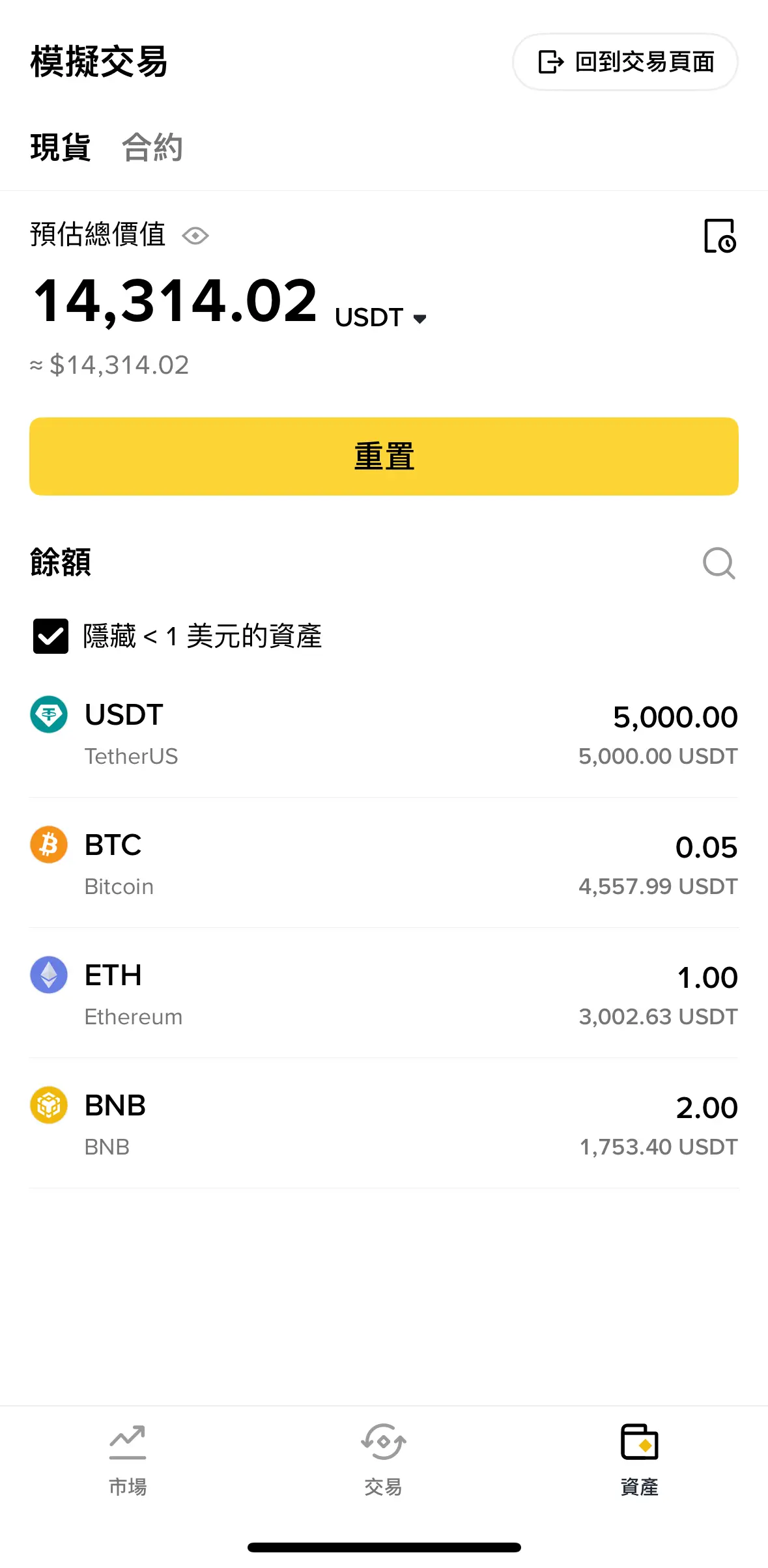This screenshot has width=768, height=1568.
Task: Tap the yellow 重置 button
Action: 384,456
